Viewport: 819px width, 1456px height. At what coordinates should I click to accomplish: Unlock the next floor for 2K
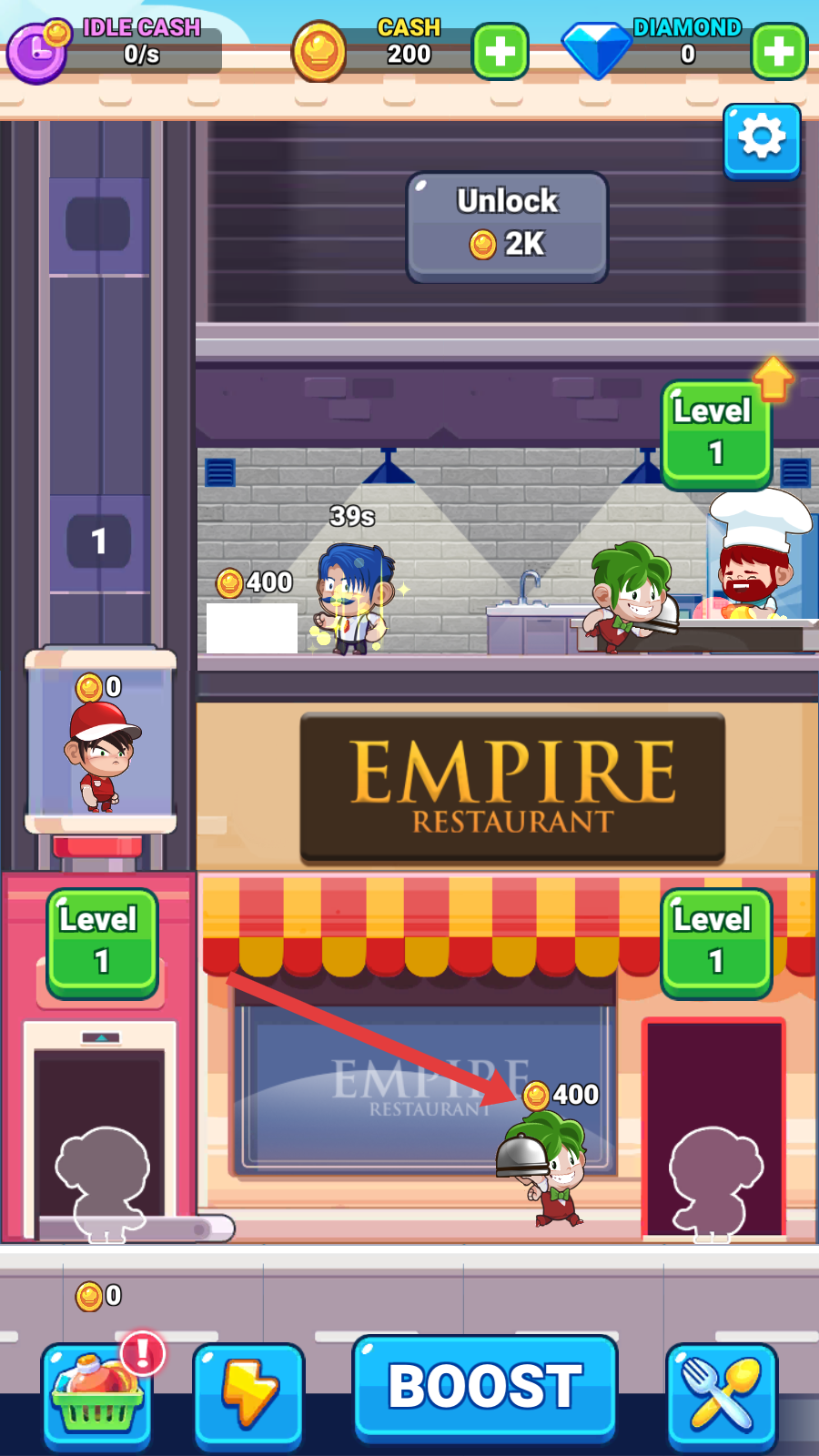[507, 227]
